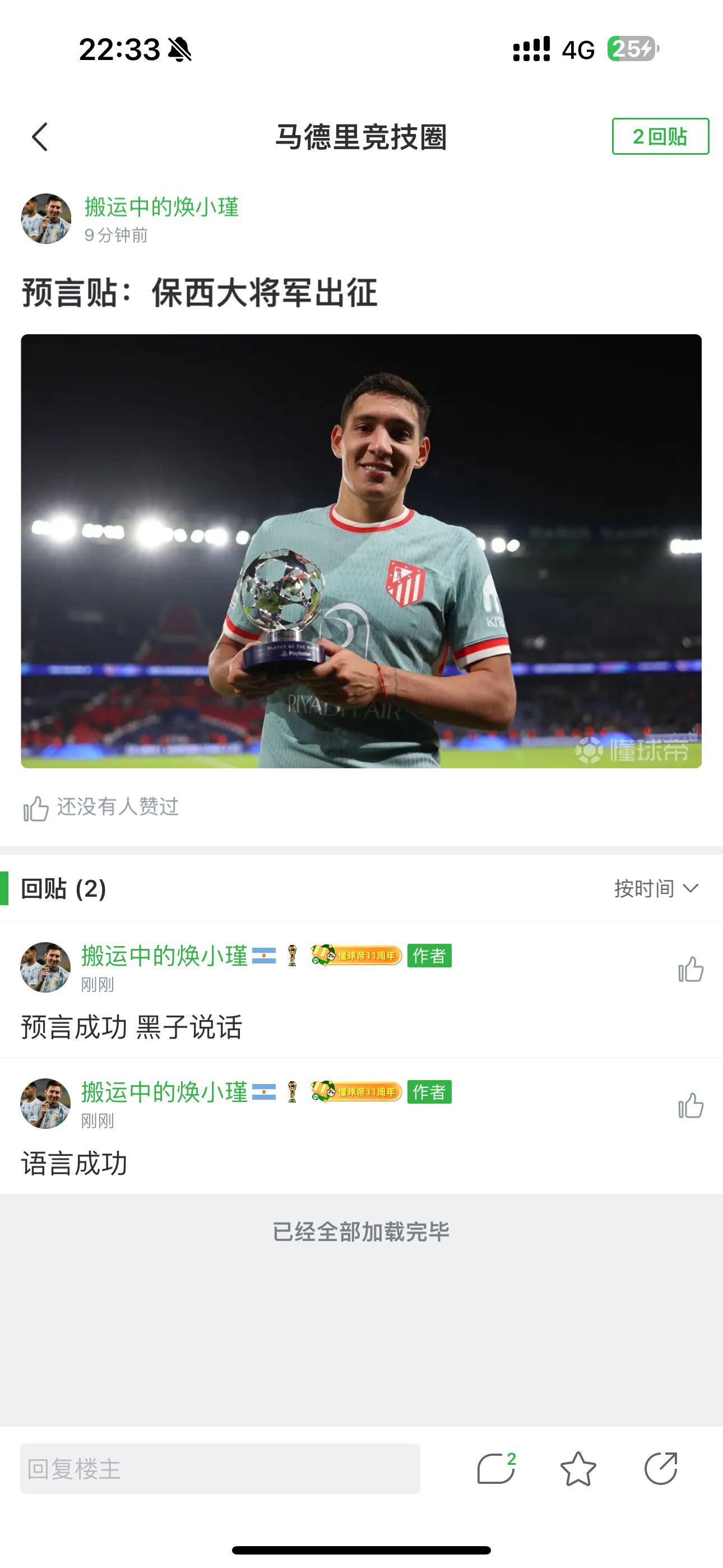Screen dimensions: 723x1568
Task: Share this post
Action: click(661, 1468)
